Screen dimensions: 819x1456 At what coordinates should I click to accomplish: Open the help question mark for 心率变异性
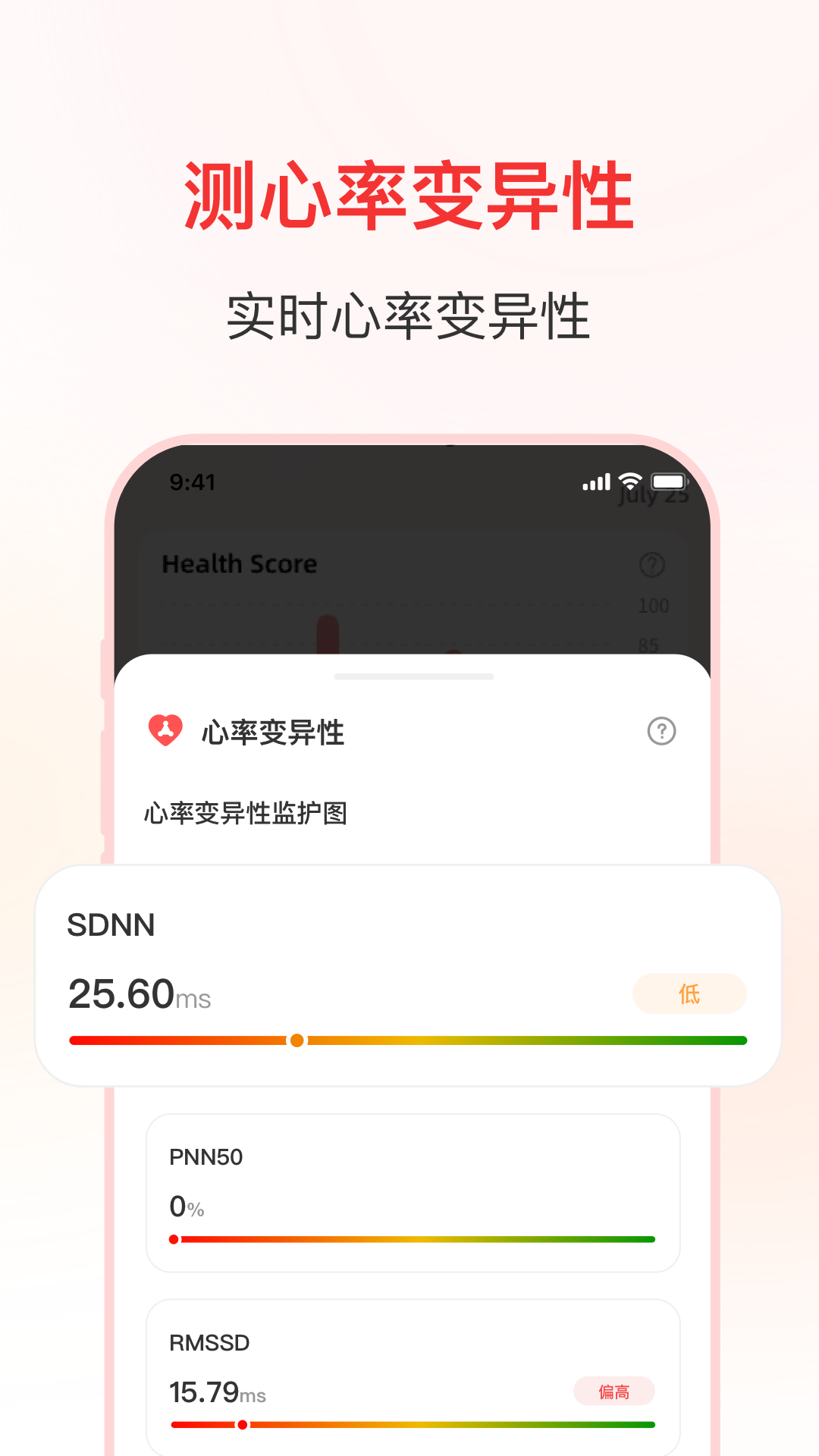click(662, 730)
